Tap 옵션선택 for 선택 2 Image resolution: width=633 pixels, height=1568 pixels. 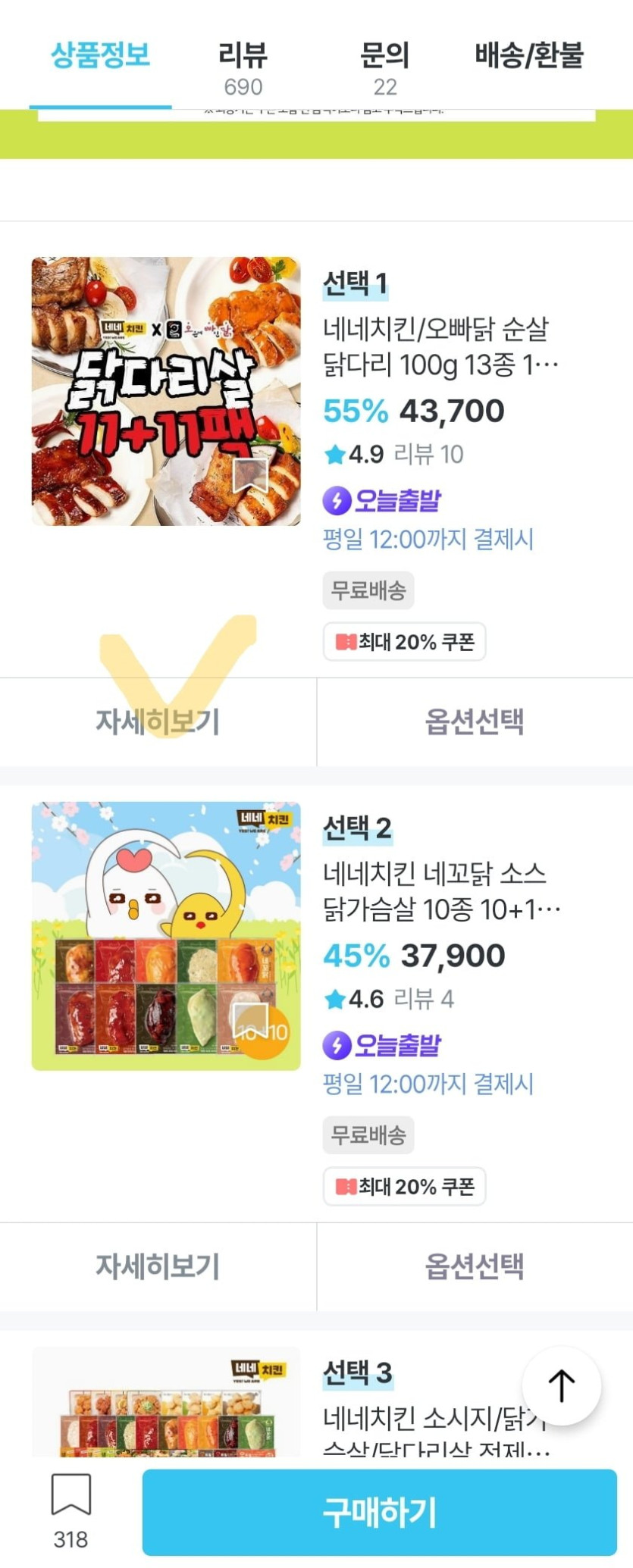pos(475,1266)
